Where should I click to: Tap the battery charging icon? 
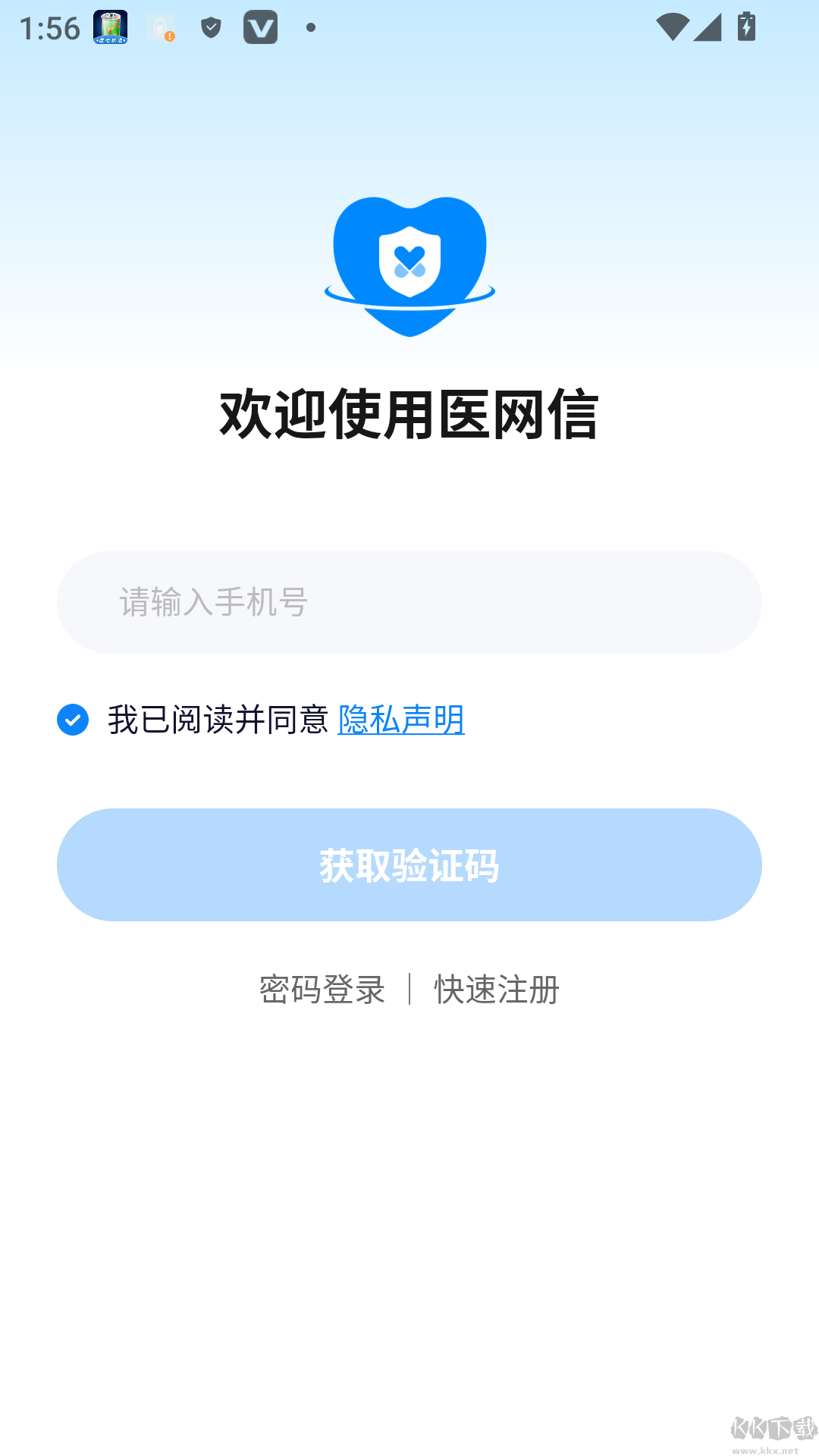tap(746, 27)
